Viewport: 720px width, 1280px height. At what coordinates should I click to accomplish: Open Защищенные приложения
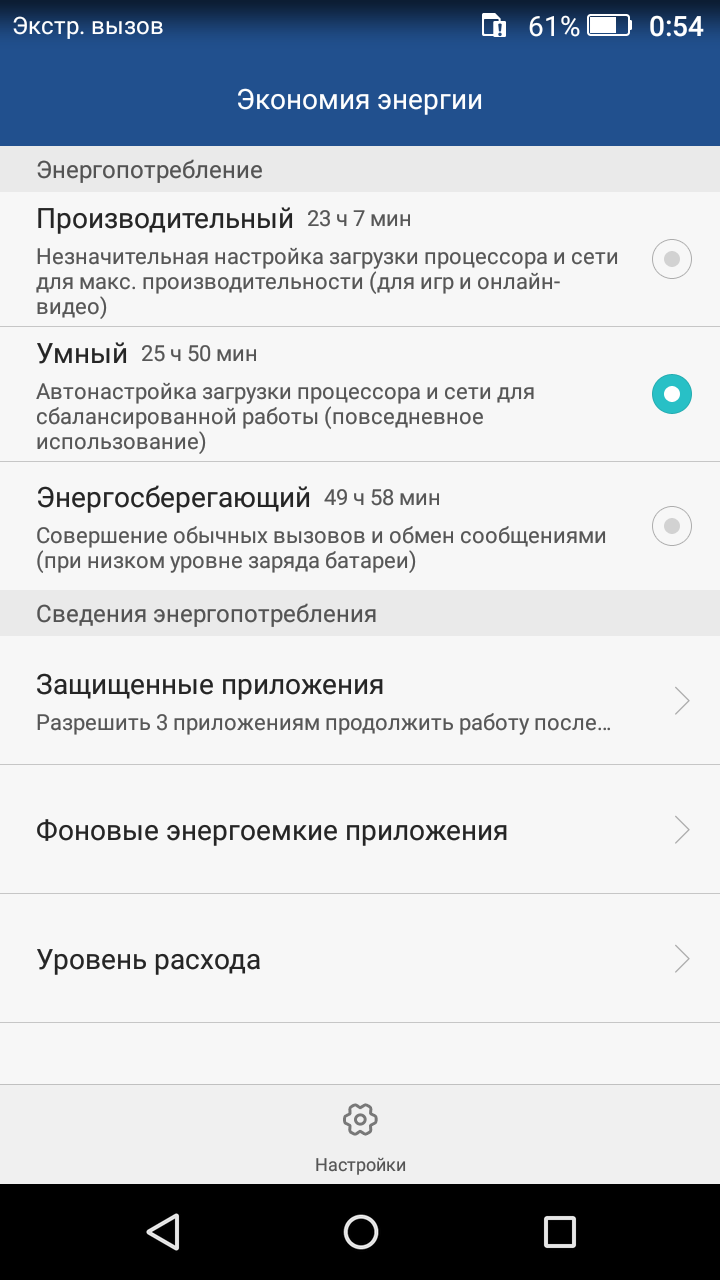360,701
